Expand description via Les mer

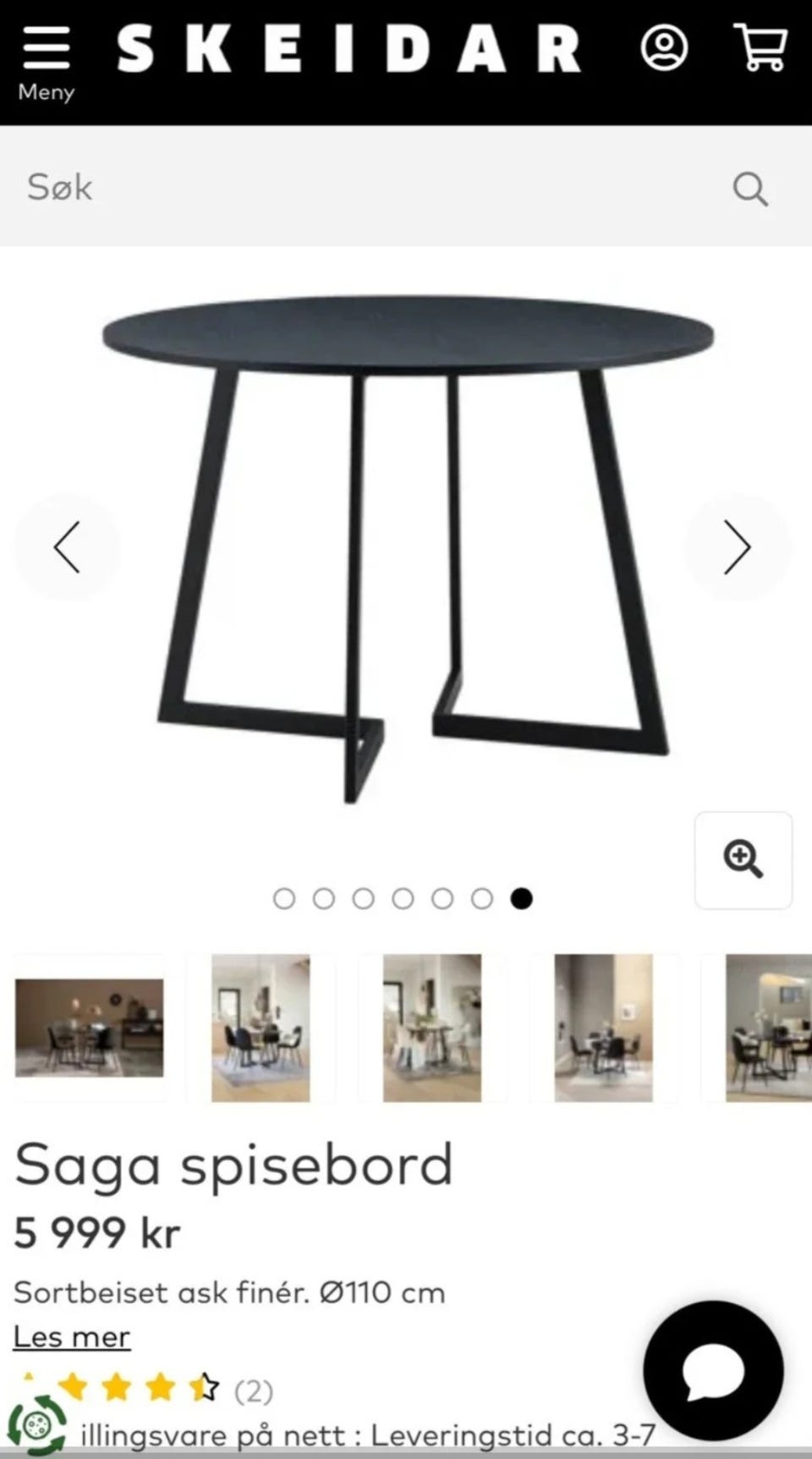(72, 1336)
